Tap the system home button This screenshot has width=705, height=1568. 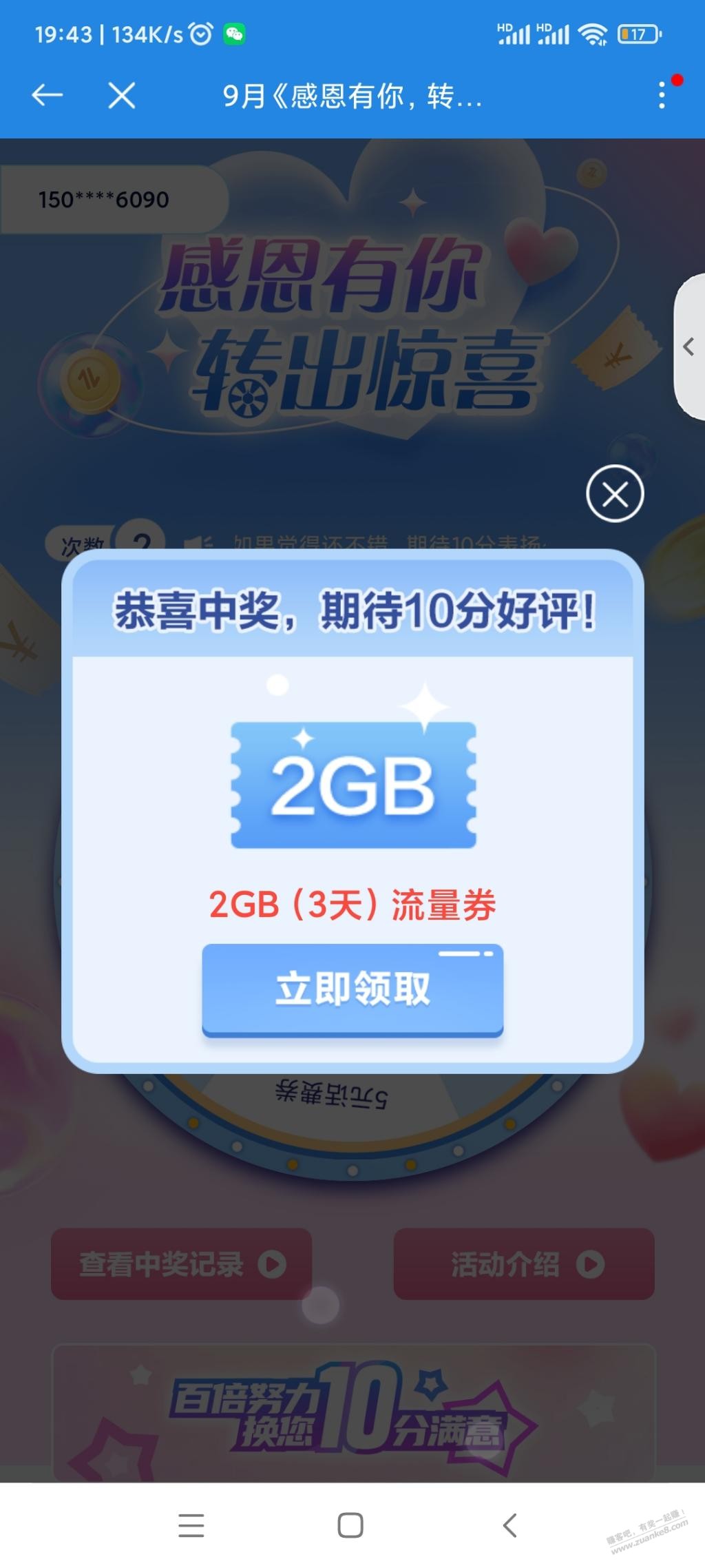click(x=350, y=1525)
